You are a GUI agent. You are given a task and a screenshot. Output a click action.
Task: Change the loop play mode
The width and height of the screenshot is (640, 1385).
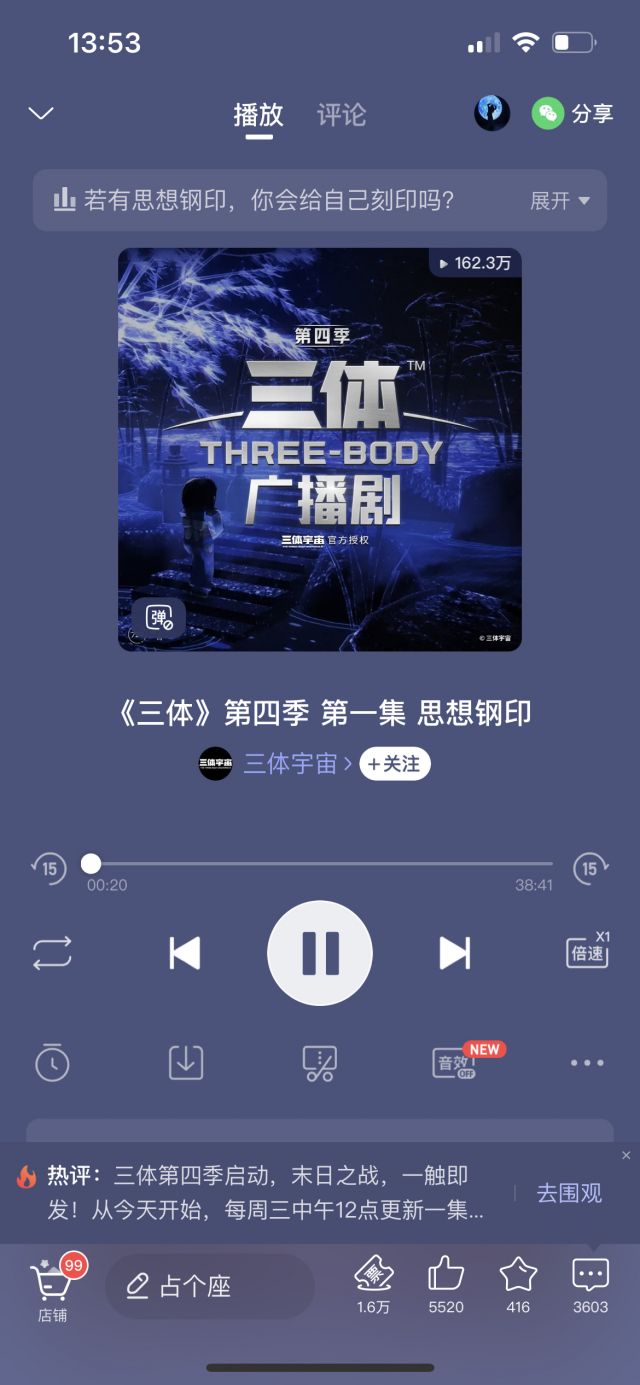pos(52,953)
